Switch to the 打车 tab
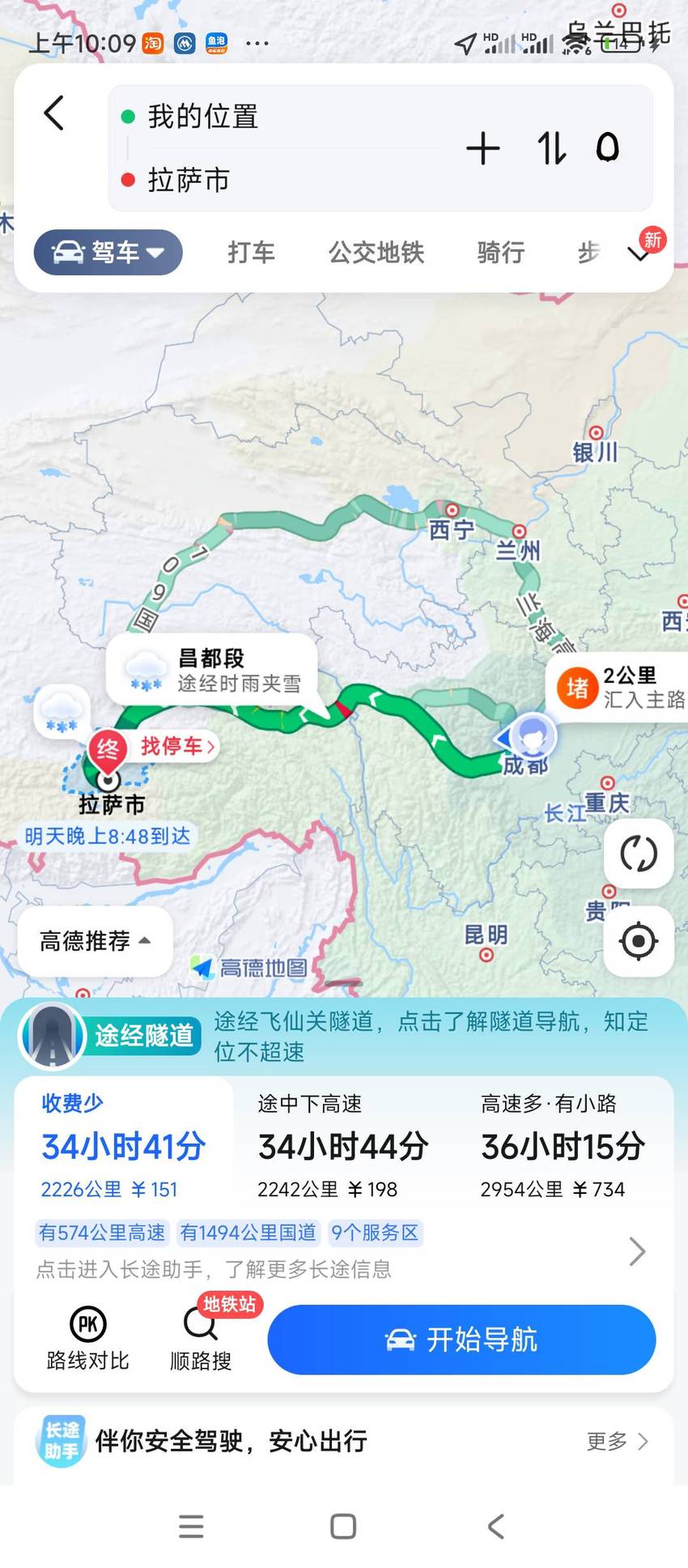 pos(251,253)
